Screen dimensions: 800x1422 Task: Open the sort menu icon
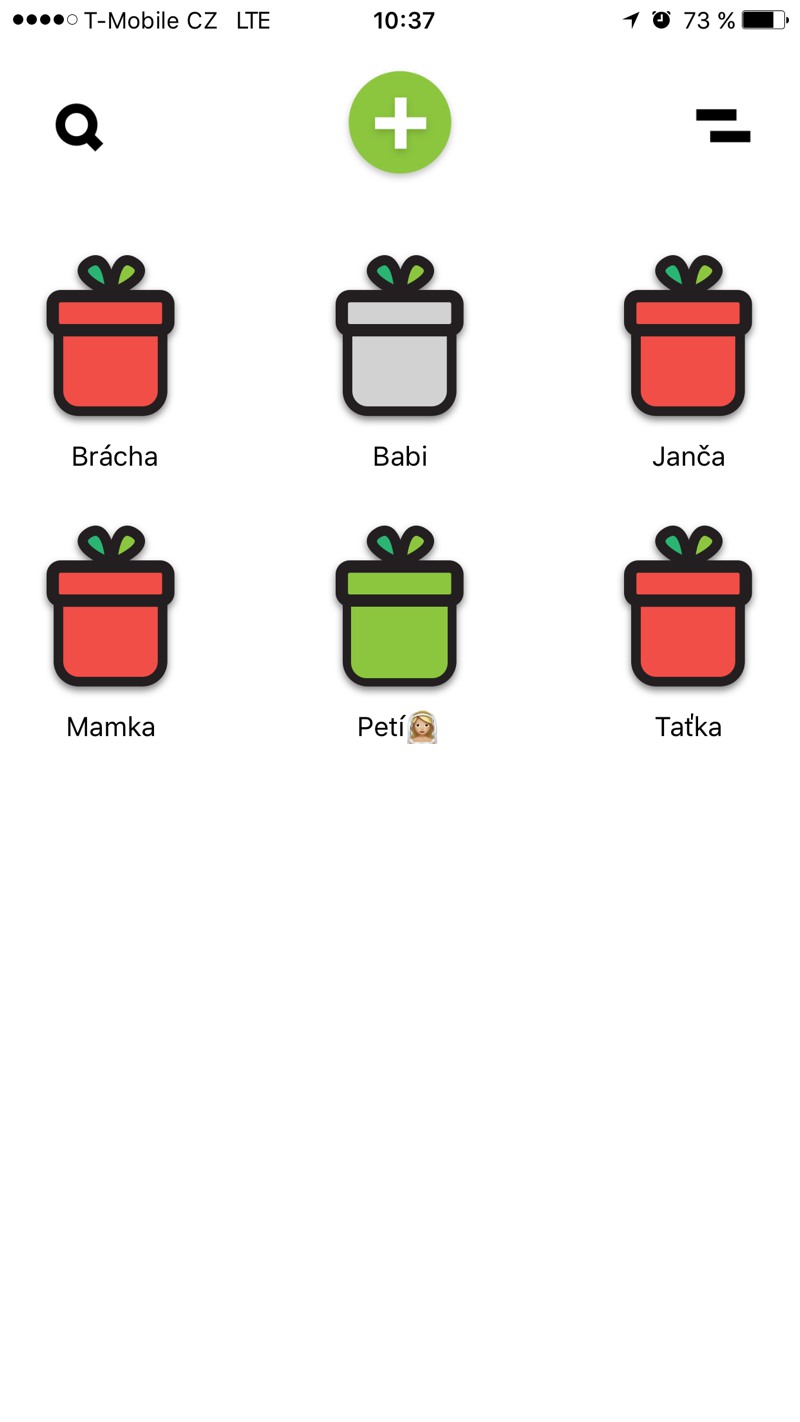pyautogui.click(x=723, y=126)
